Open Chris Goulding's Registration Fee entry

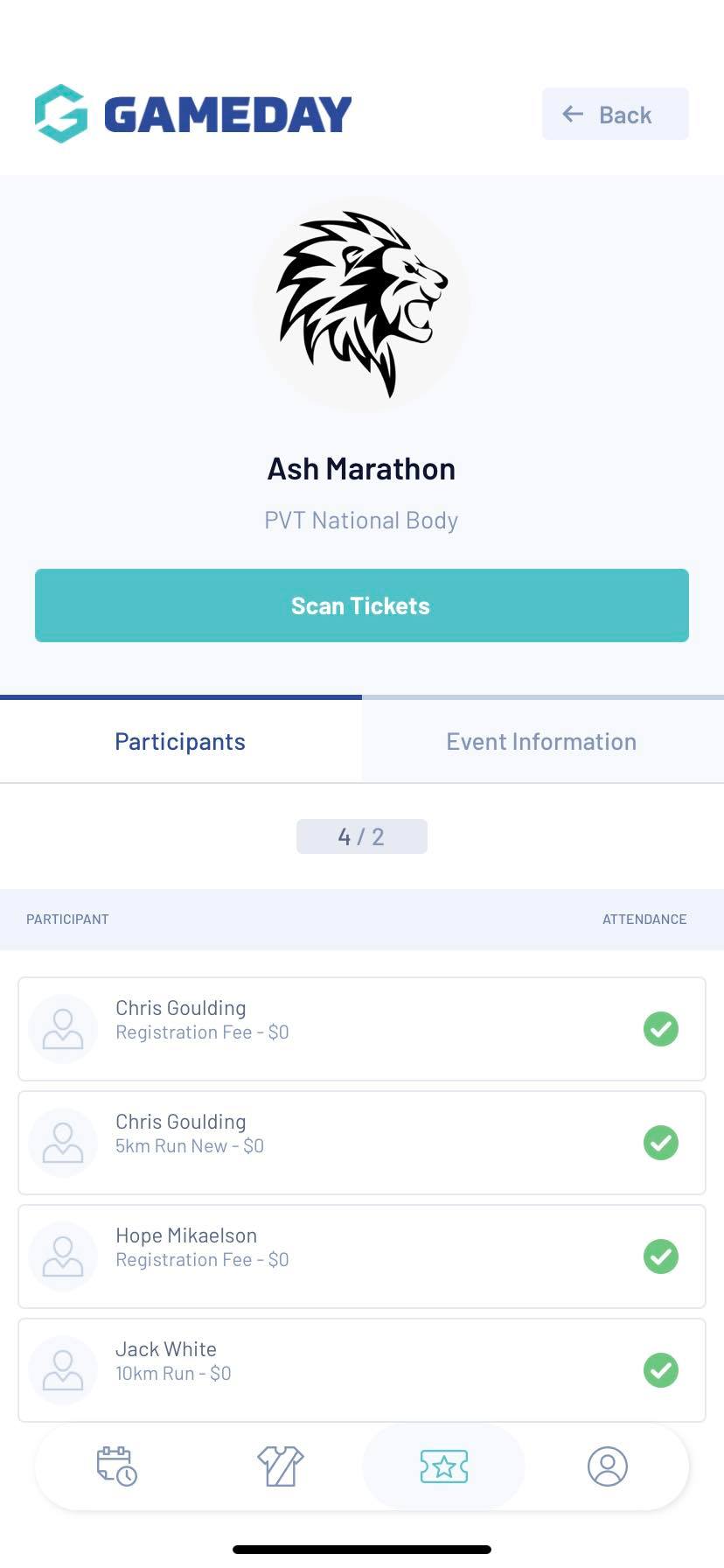click(361, 1029)
